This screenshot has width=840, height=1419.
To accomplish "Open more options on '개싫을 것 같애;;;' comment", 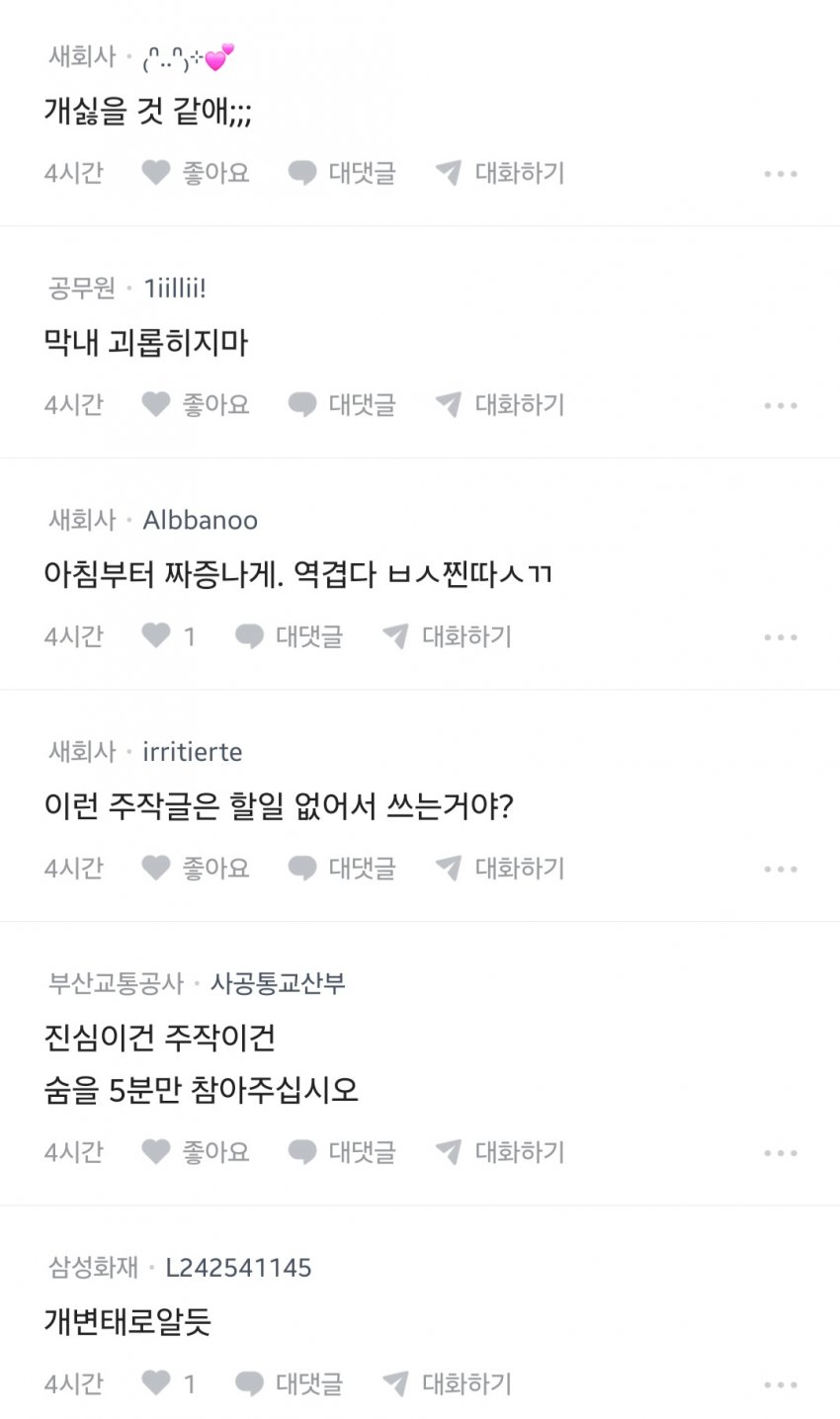I will 780,174.
